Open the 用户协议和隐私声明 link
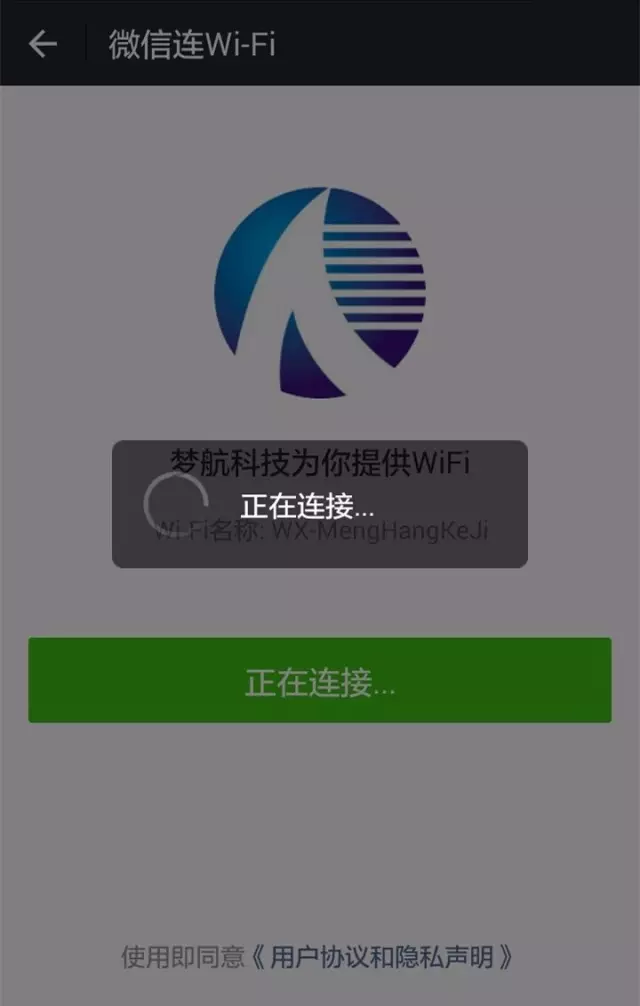Image resolution: width=640 pixels, height=1006 pixels. [381, 957]
